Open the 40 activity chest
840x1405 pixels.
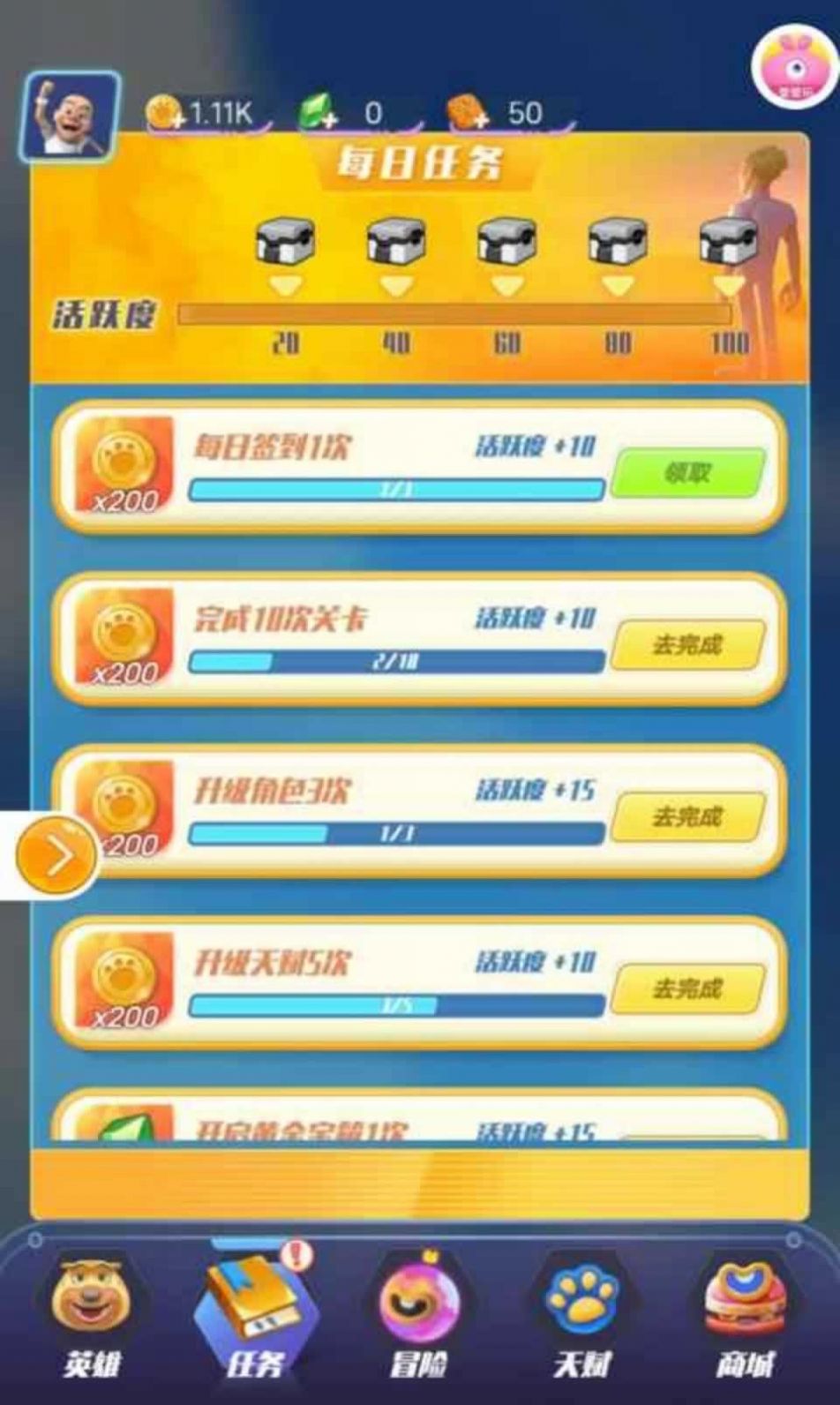(x=395, y=244)
